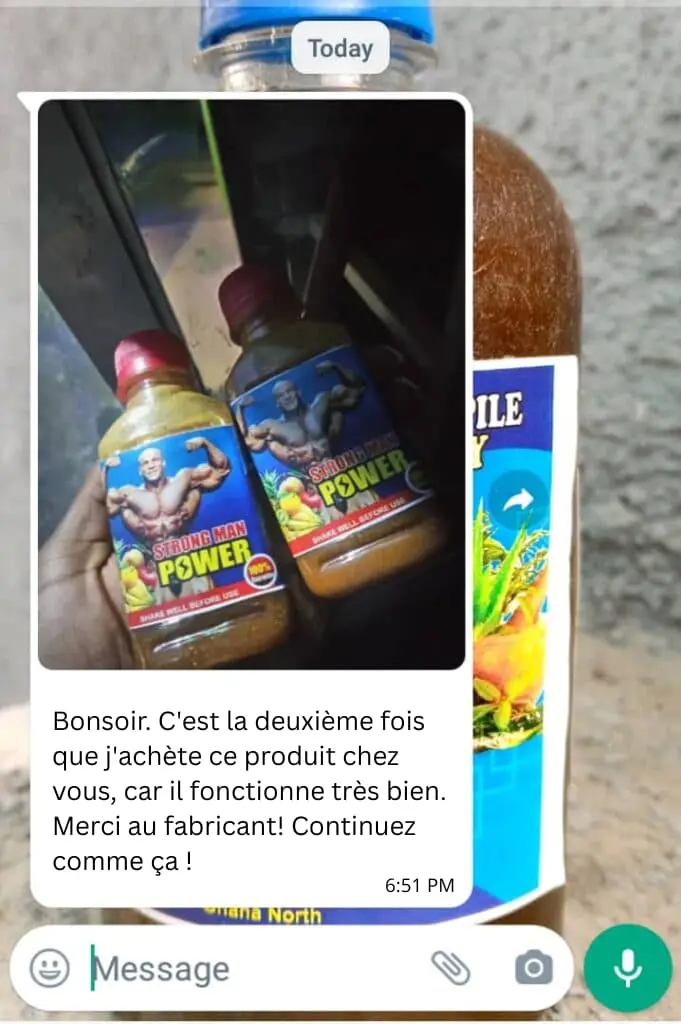
Task: Forward the photo with the arrow icon
Action: [518, 500]
